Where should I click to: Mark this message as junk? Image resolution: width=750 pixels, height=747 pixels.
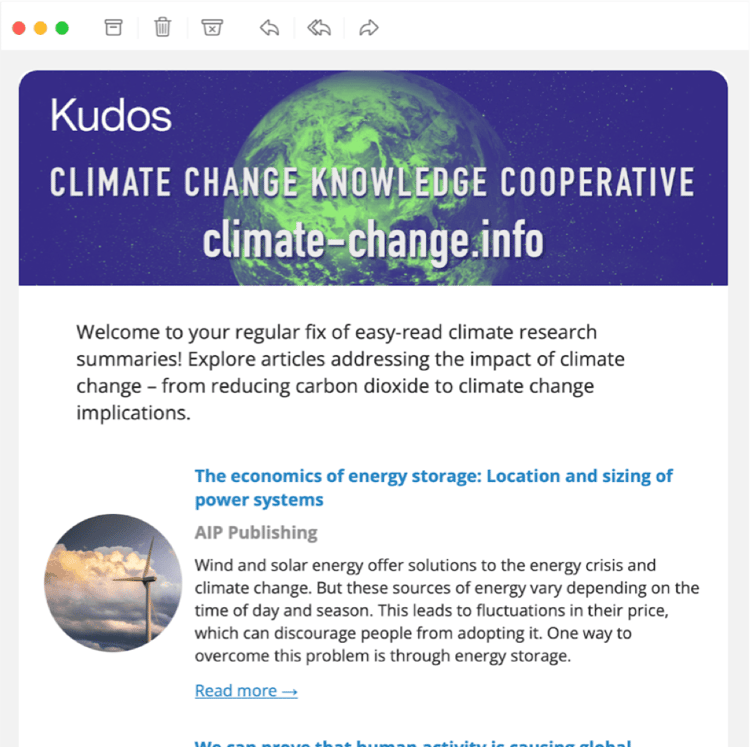pyautogui.click(x=212, y=28)
